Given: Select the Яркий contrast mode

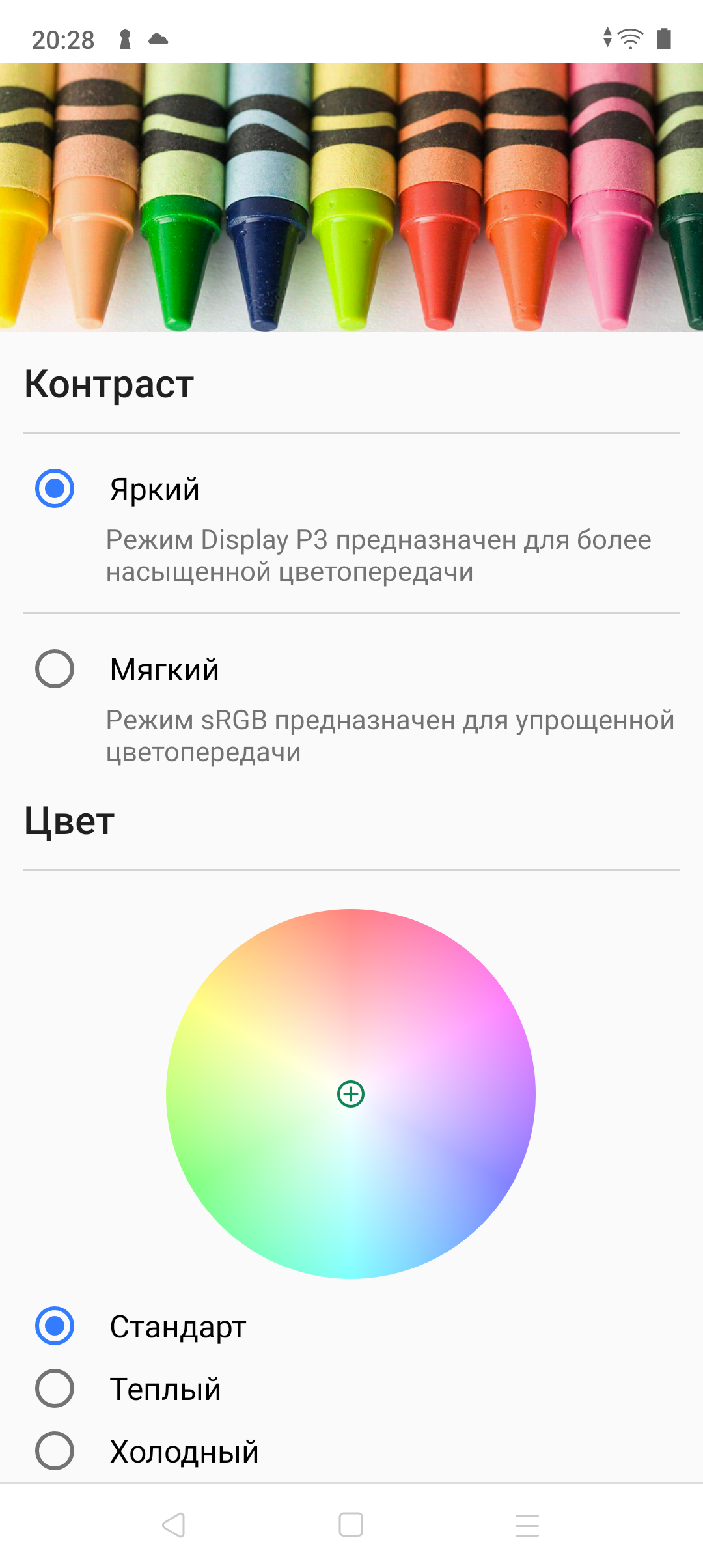Looking at the screenshot, I should [55, 489].
